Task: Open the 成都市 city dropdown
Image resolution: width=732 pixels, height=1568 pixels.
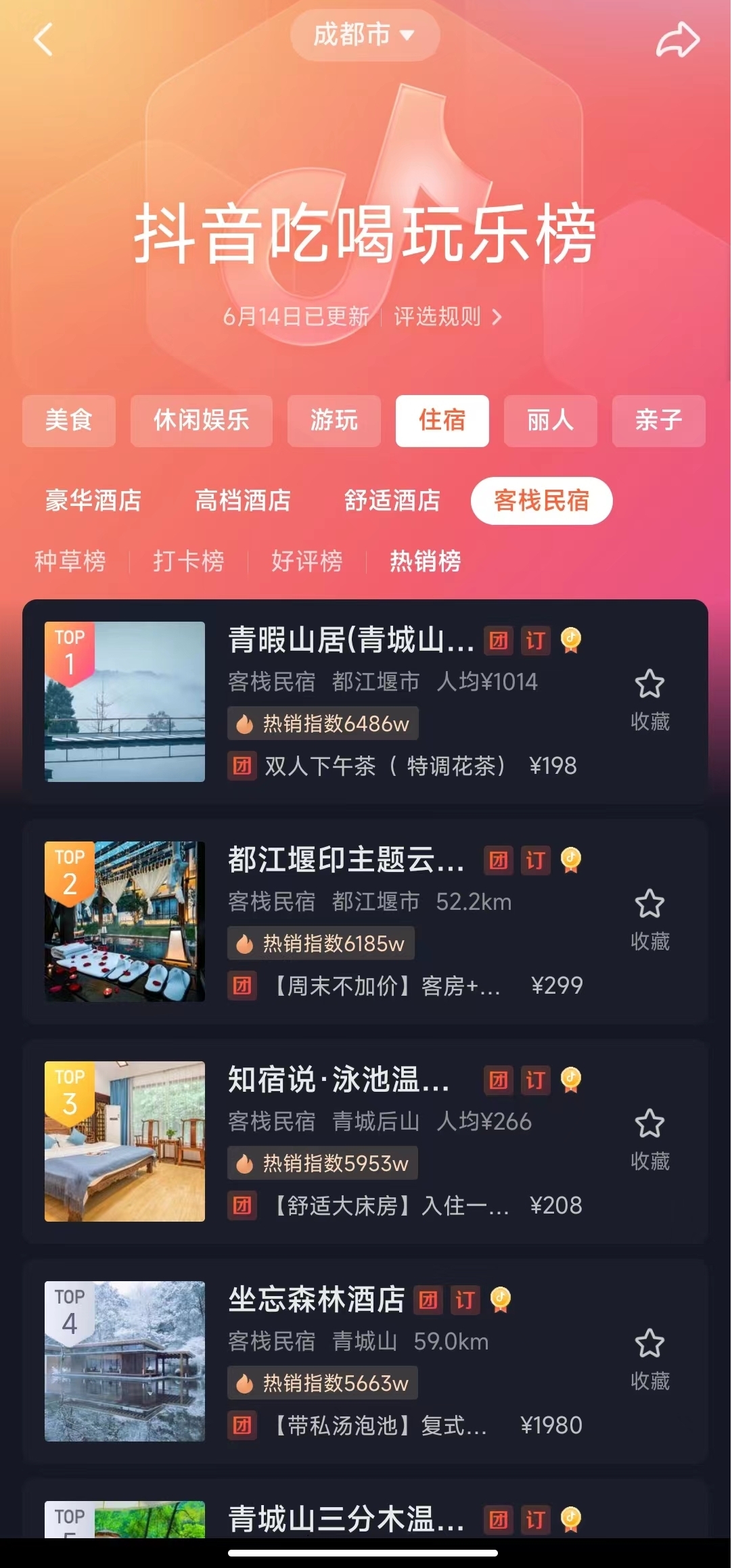Action: pyautogui.click(x=364, y=34)
